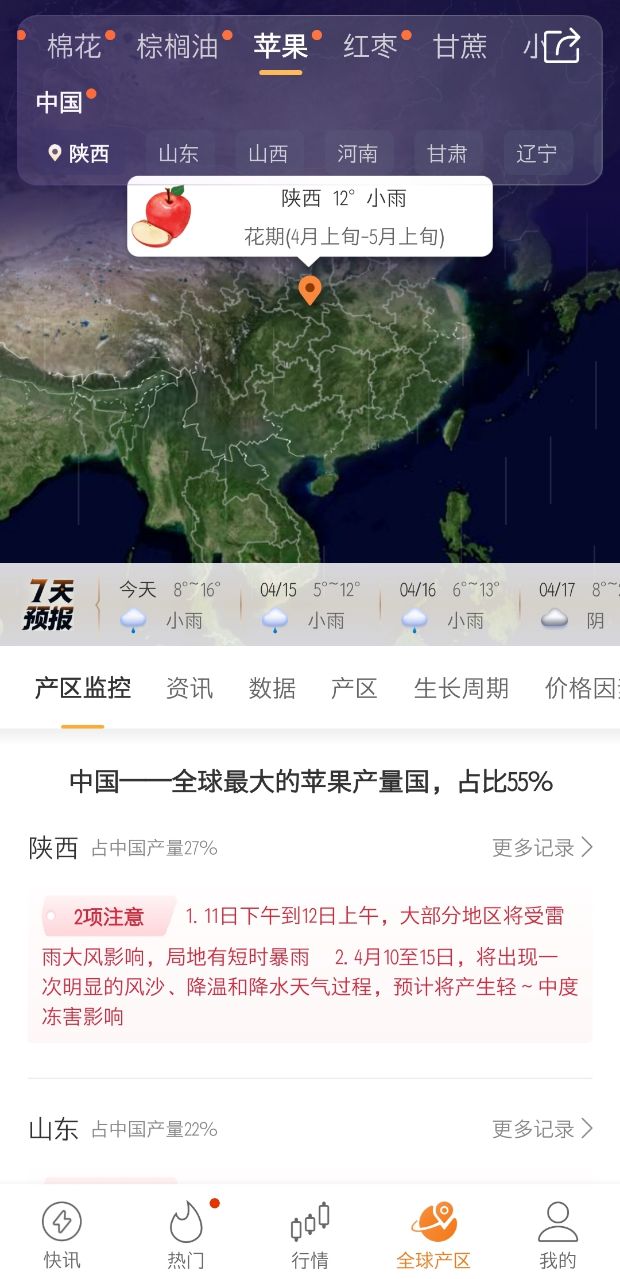Open 更多记录 for 山东
This screenshot has height=1279, width=620.
click(542, 1129)
